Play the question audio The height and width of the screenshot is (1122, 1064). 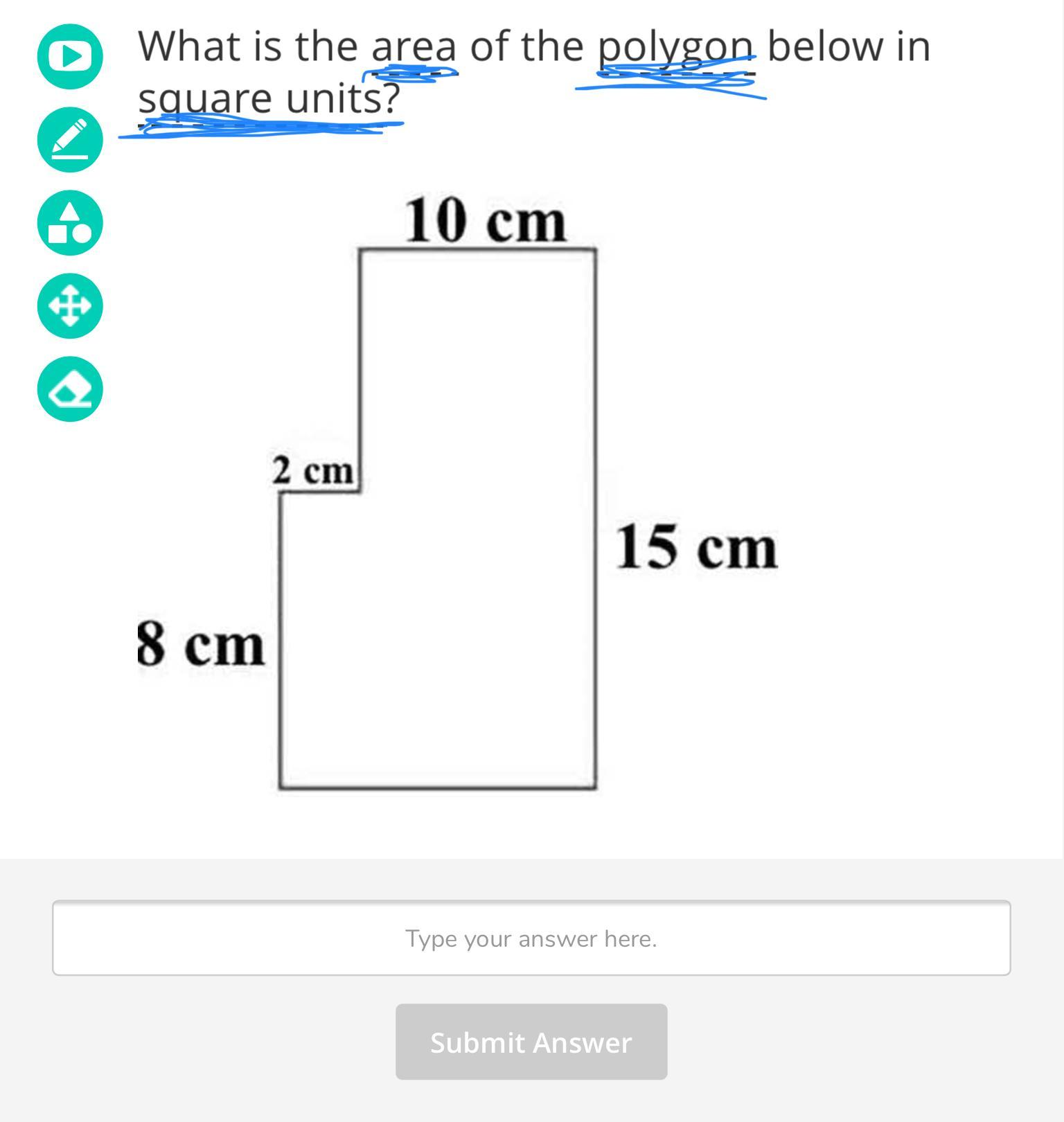[x=70, y=57]
